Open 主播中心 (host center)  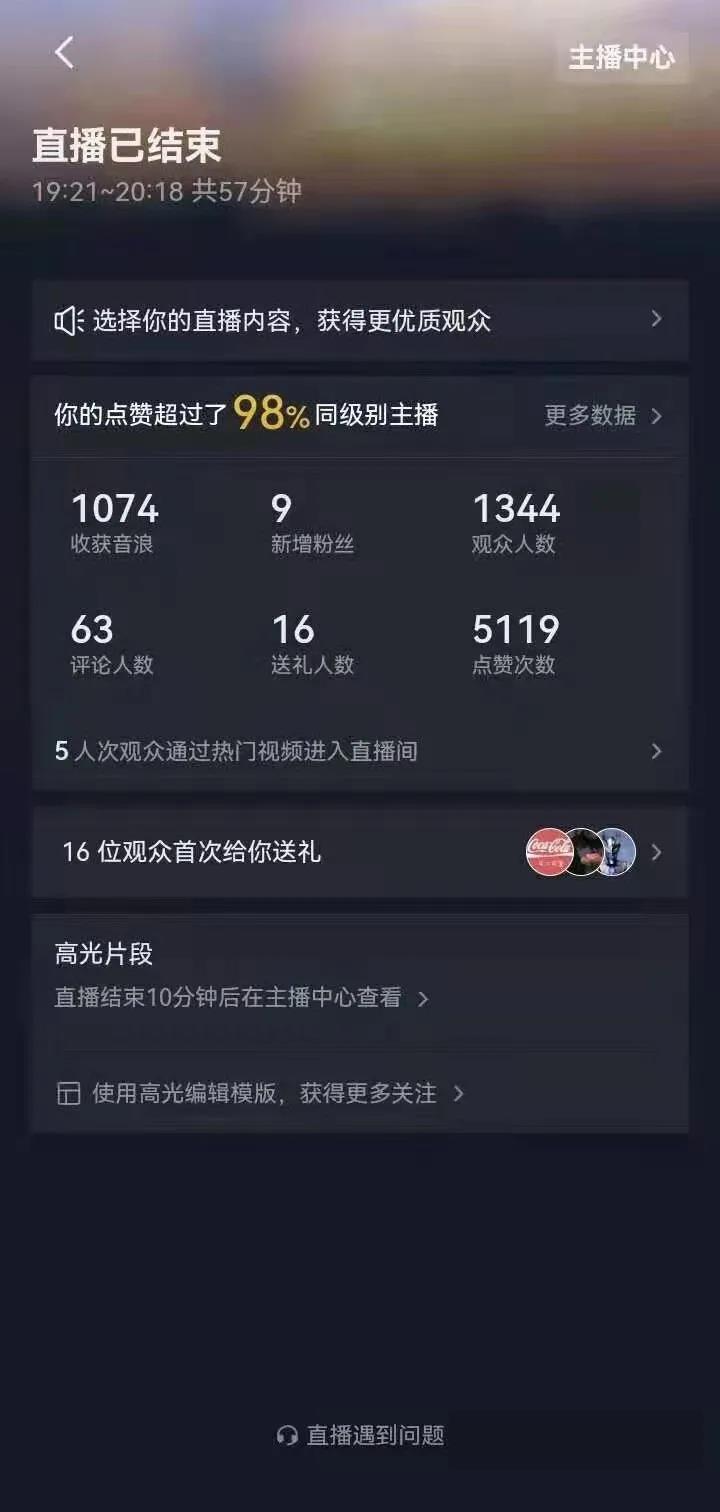[x=621, y=57]
